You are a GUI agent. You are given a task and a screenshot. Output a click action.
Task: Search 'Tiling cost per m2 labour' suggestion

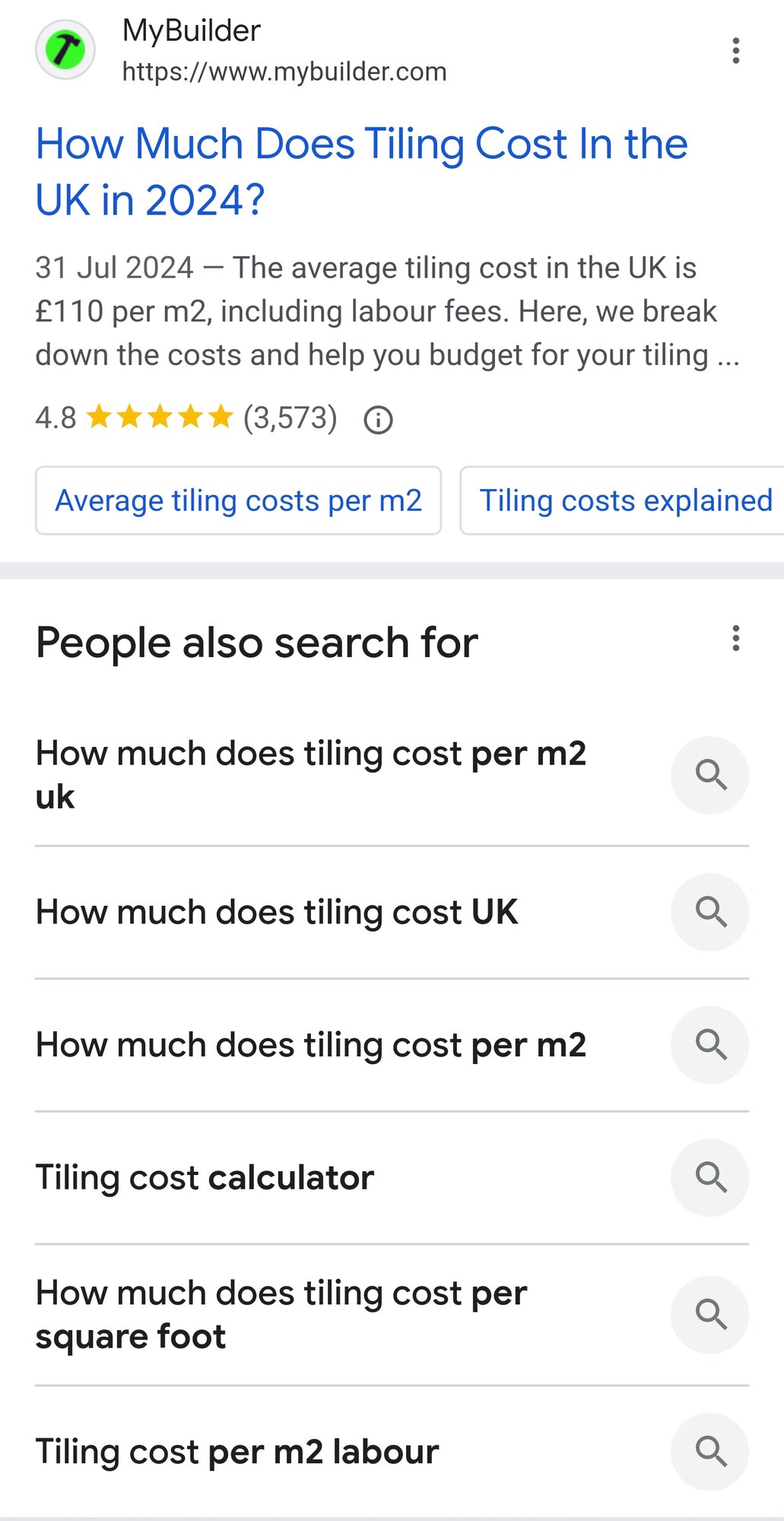click(x=392, y=1451)
